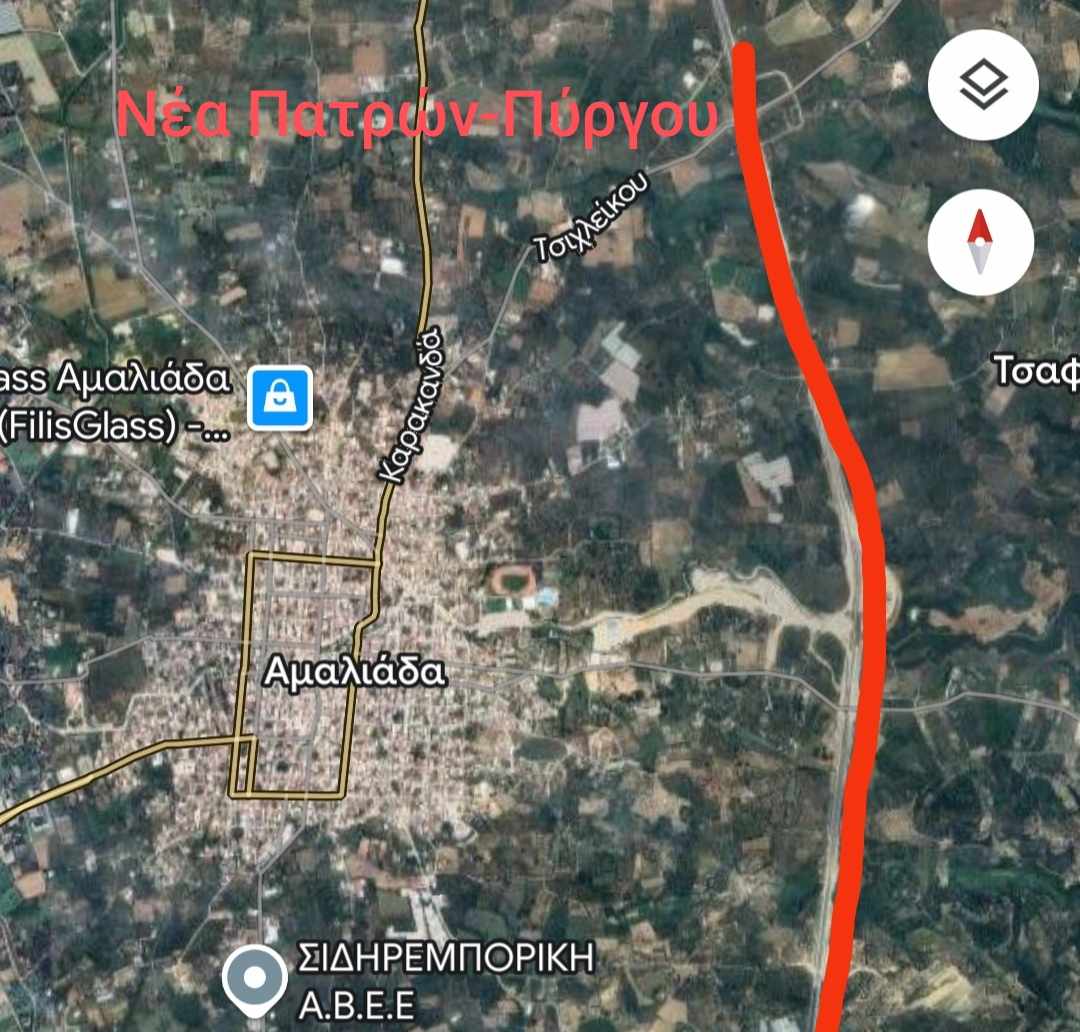Tap the compass to reset north
The image size is (1080, 1032).
pos(980,242)
